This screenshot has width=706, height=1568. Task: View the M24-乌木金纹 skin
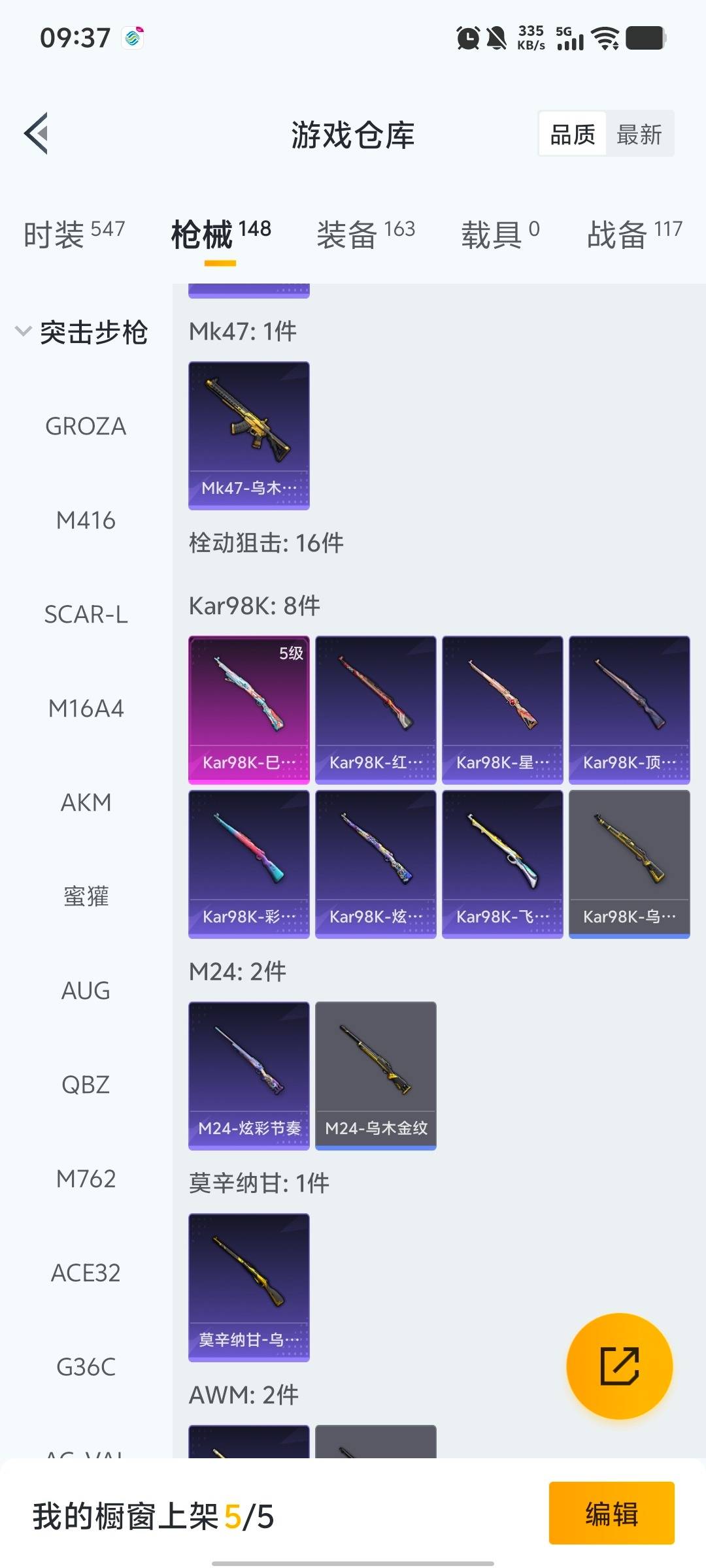pyautogui.click(x=375, y=1075)
